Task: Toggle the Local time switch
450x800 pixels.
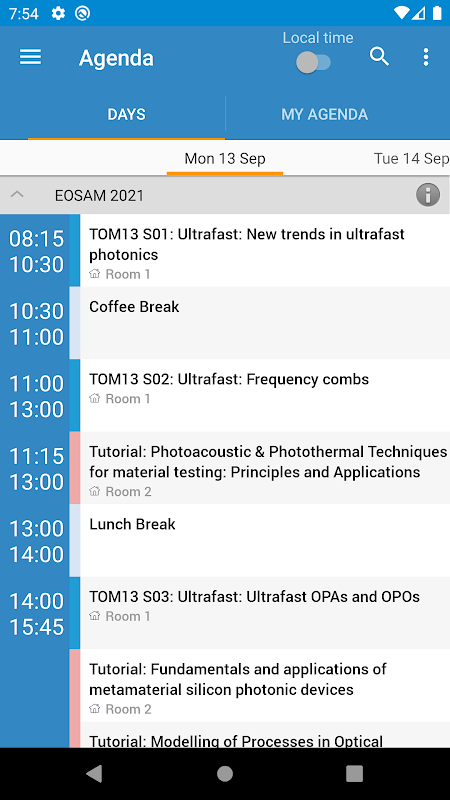Action: 314,63
